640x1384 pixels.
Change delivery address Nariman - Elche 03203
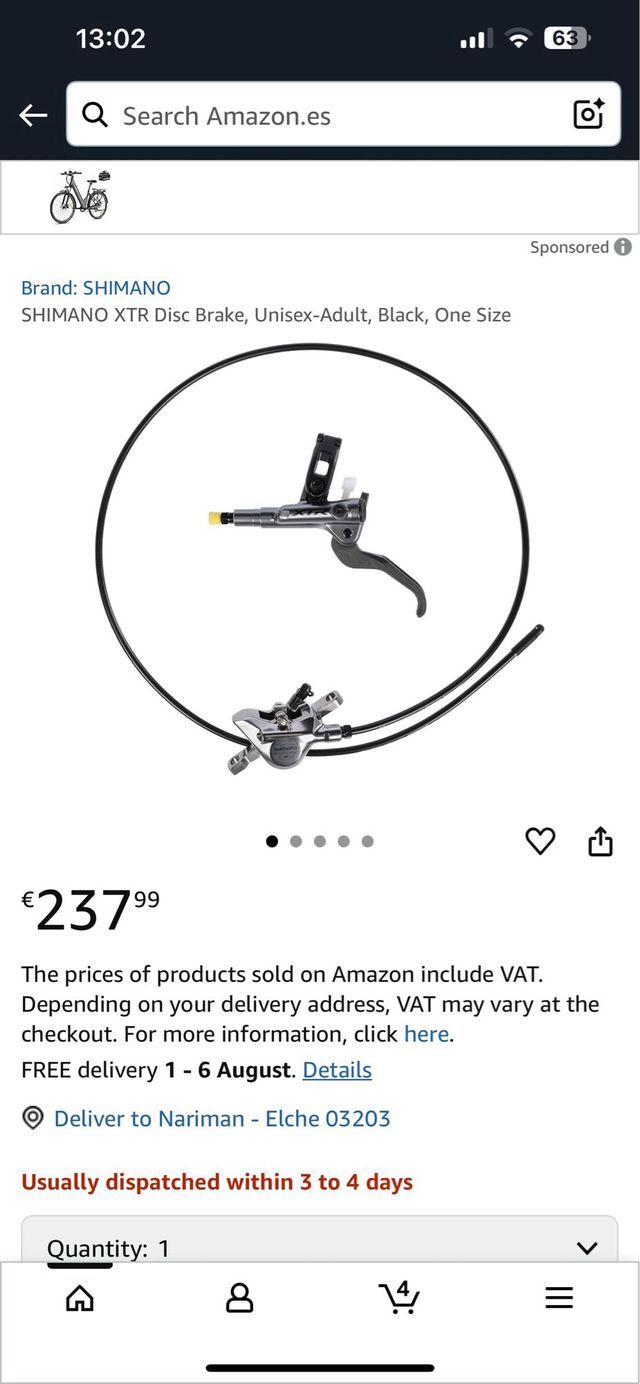221,1118
